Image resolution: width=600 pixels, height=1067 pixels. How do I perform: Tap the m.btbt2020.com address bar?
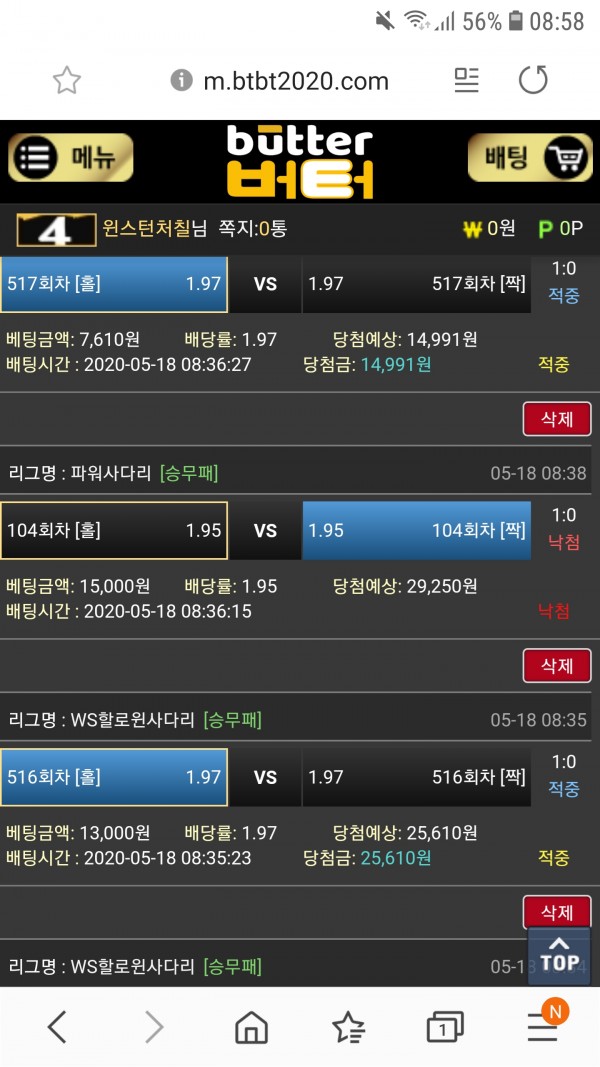pos(295,81)
